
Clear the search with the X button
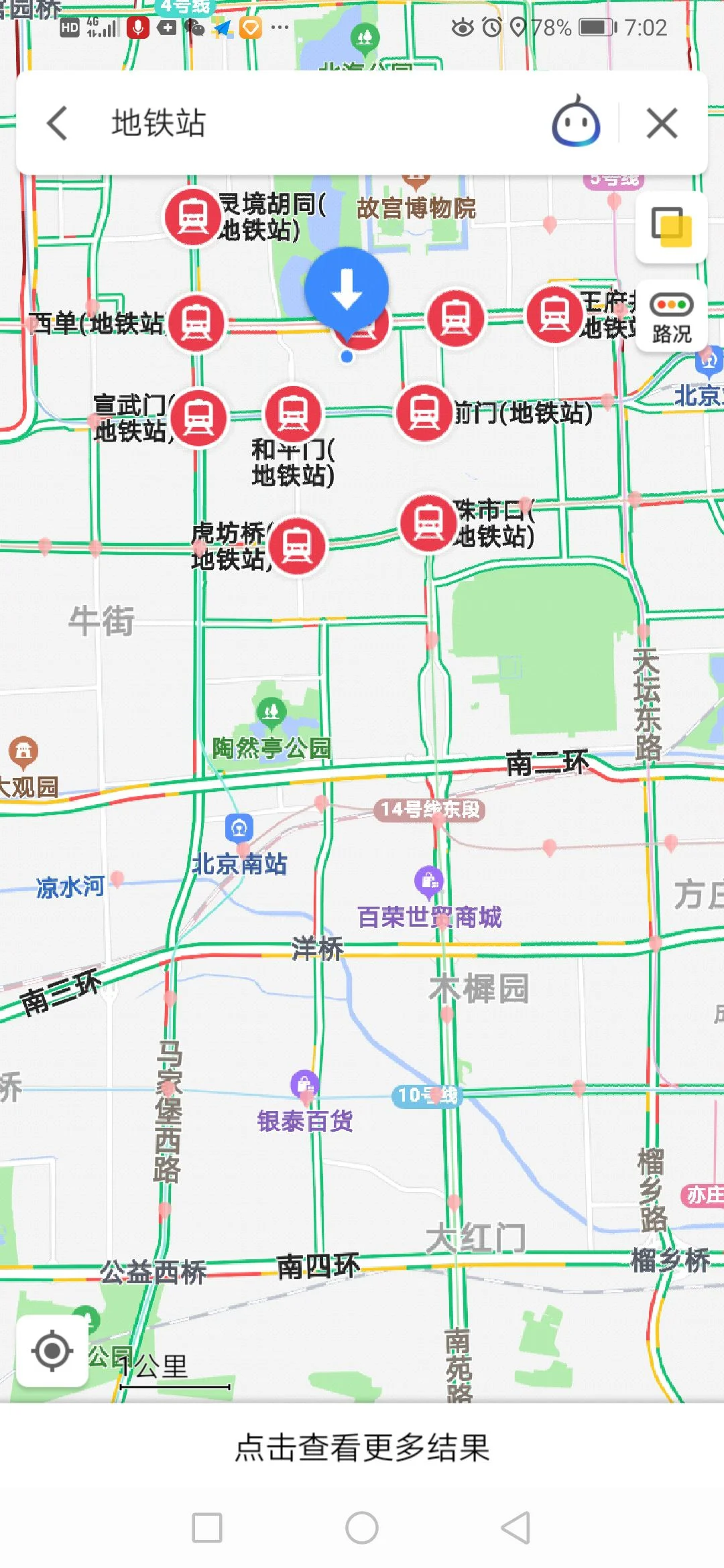[x=660, y=123]
